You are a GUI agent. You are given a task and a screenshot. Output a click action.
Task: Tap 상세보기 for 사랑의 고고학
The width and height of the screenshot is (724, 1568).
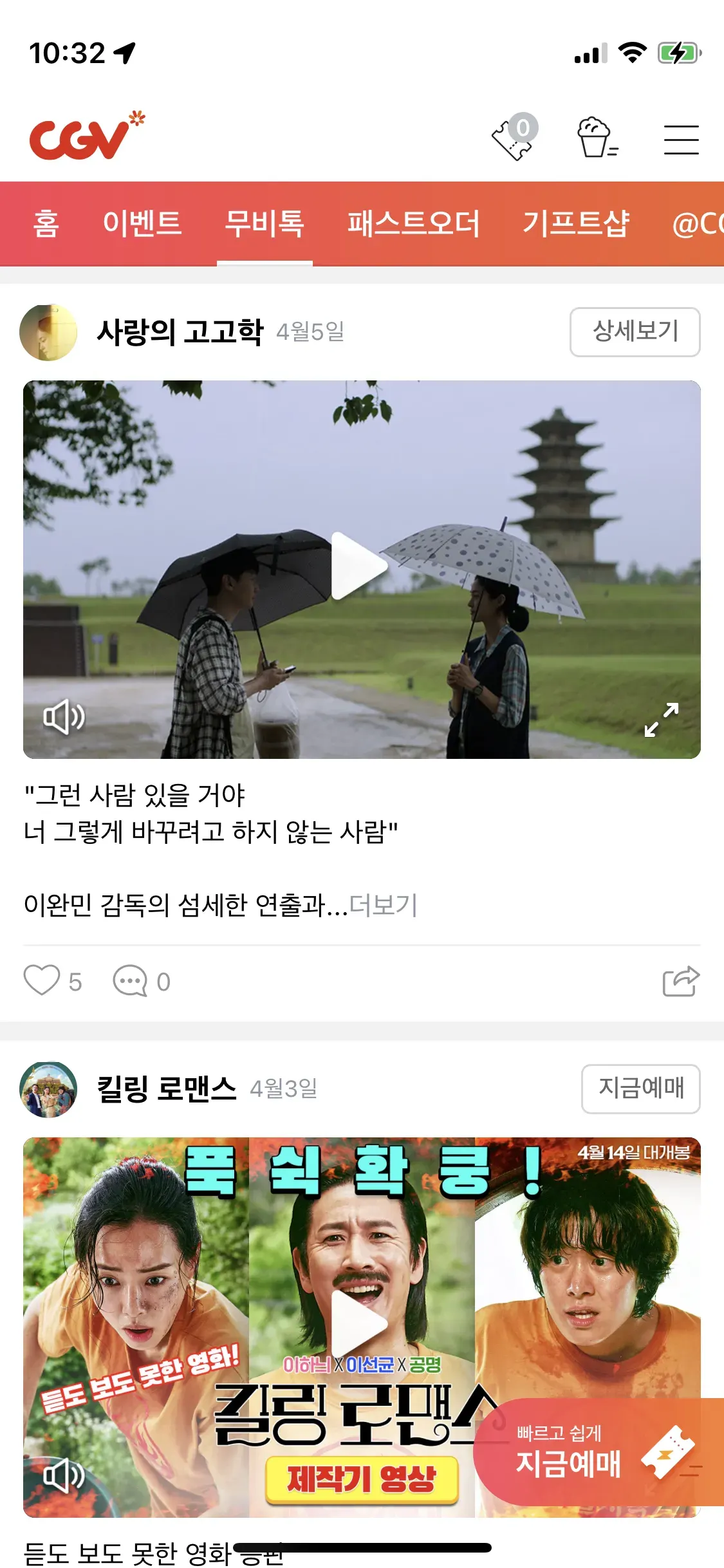(635, 331)
